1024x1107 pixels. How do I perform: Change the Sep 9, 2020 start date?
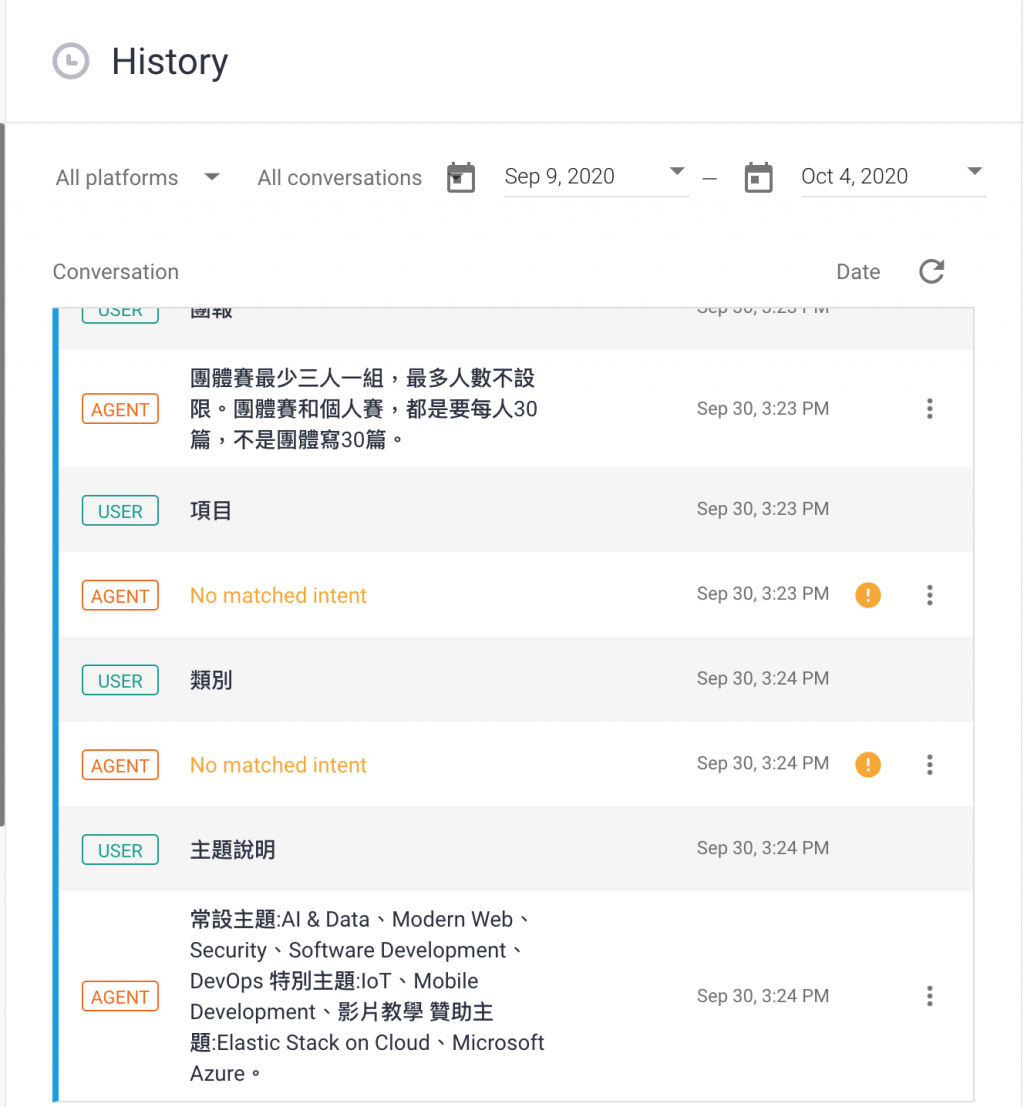(x=595, y=177)
